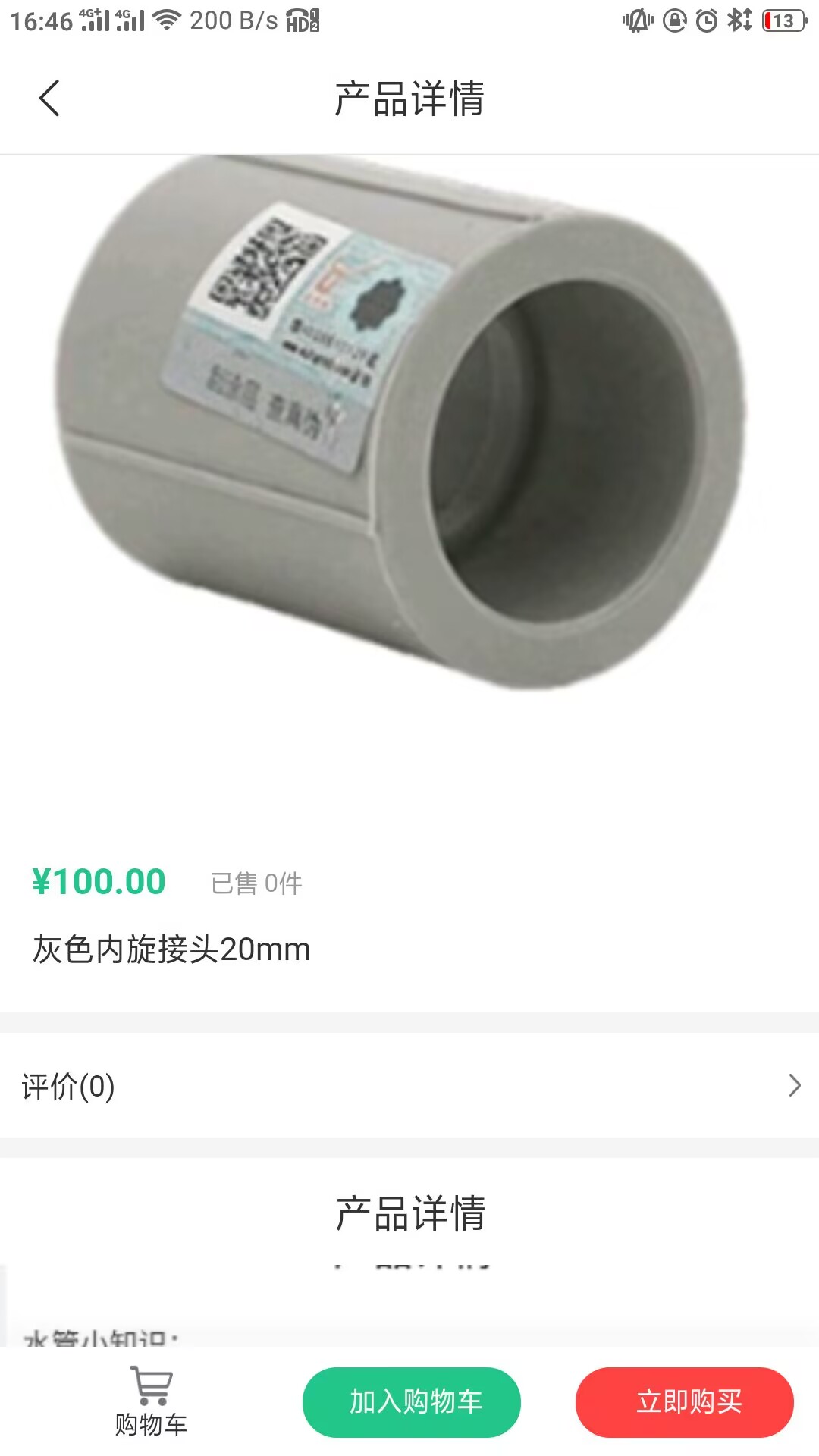This screenshot has width=819, height=1456.
Task: Go back using the top-left arrow
Action: [x=49, y=99]
